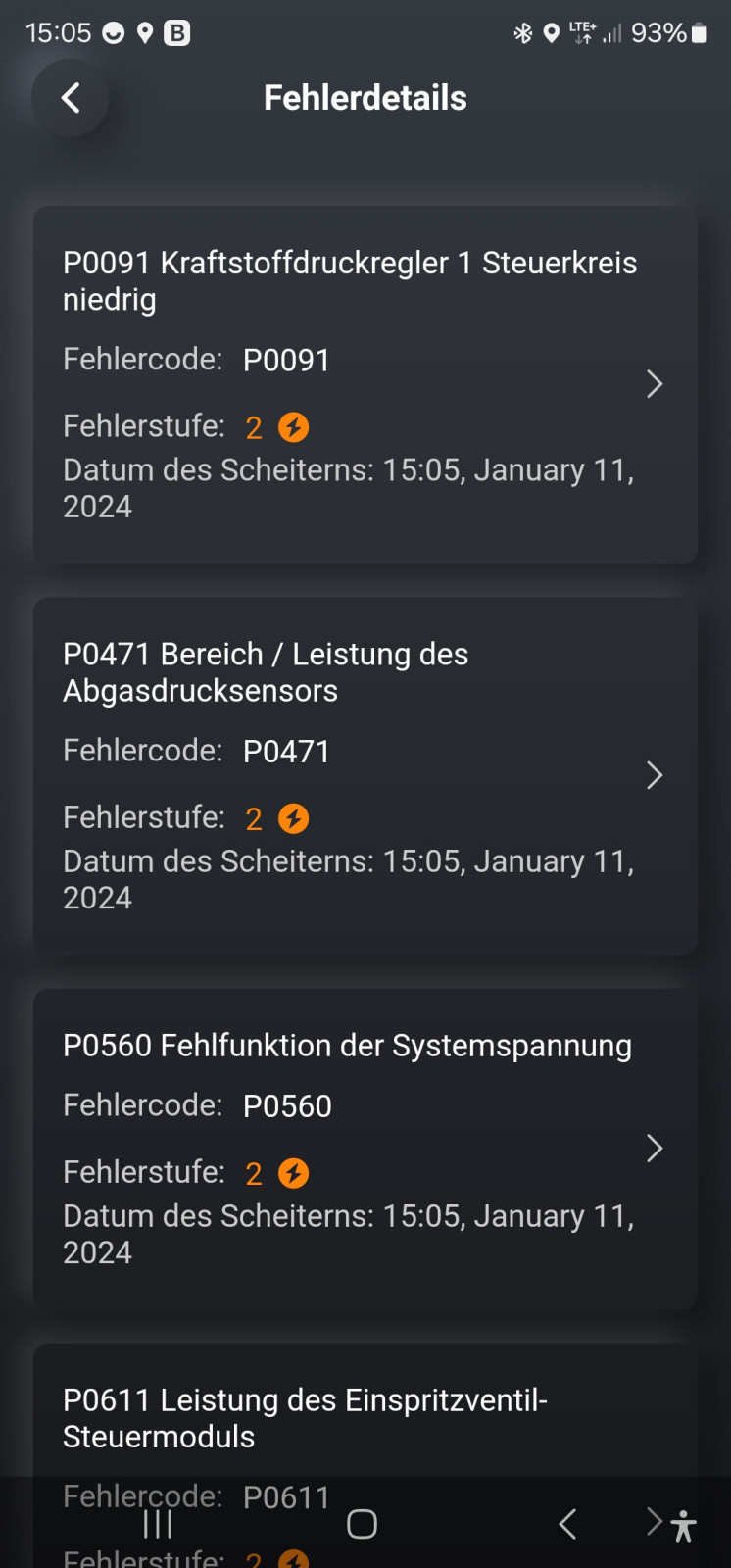Open recent apps via the navigation bar
This screenshot has width=731, height=1568.
157,1524
